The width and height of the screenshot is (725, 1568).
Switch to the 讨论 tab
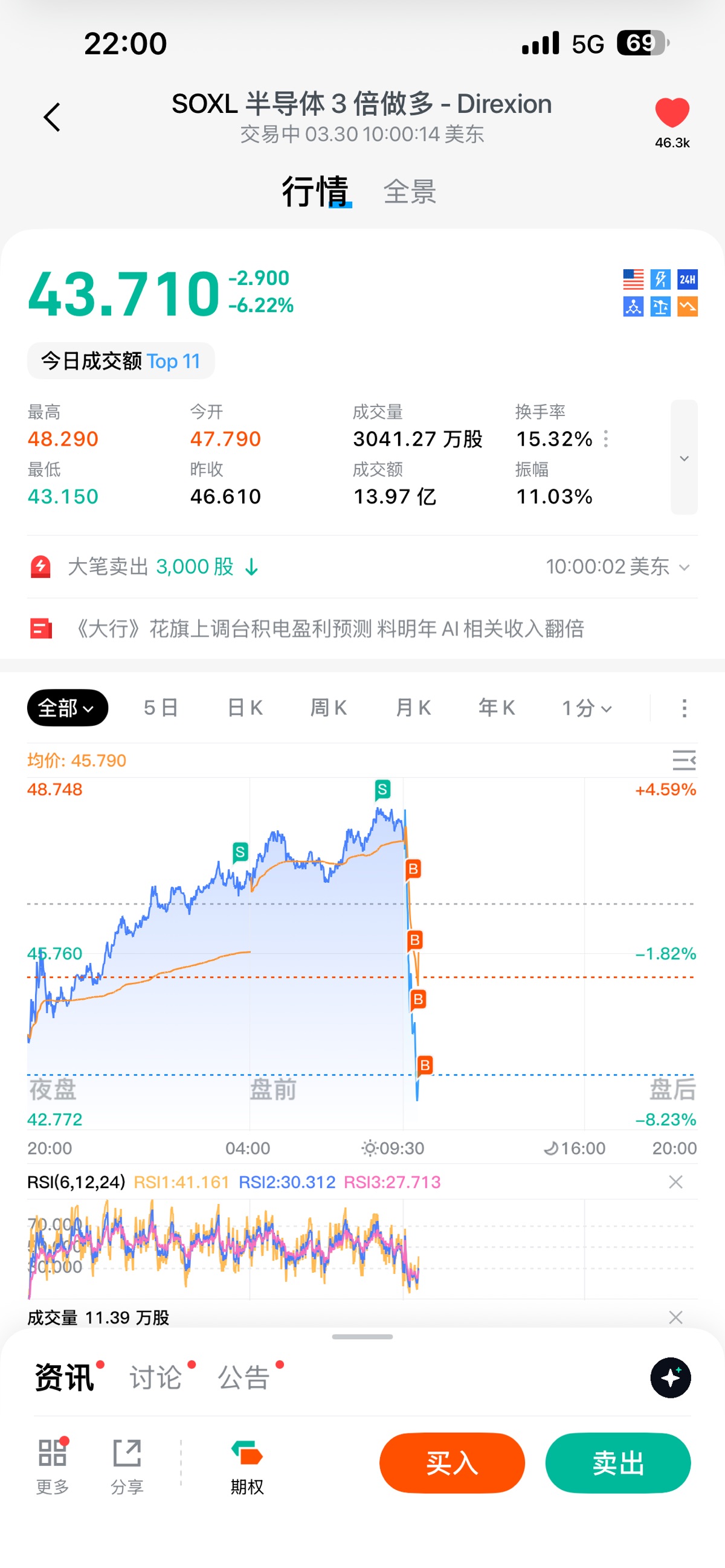coord(156,1377)
